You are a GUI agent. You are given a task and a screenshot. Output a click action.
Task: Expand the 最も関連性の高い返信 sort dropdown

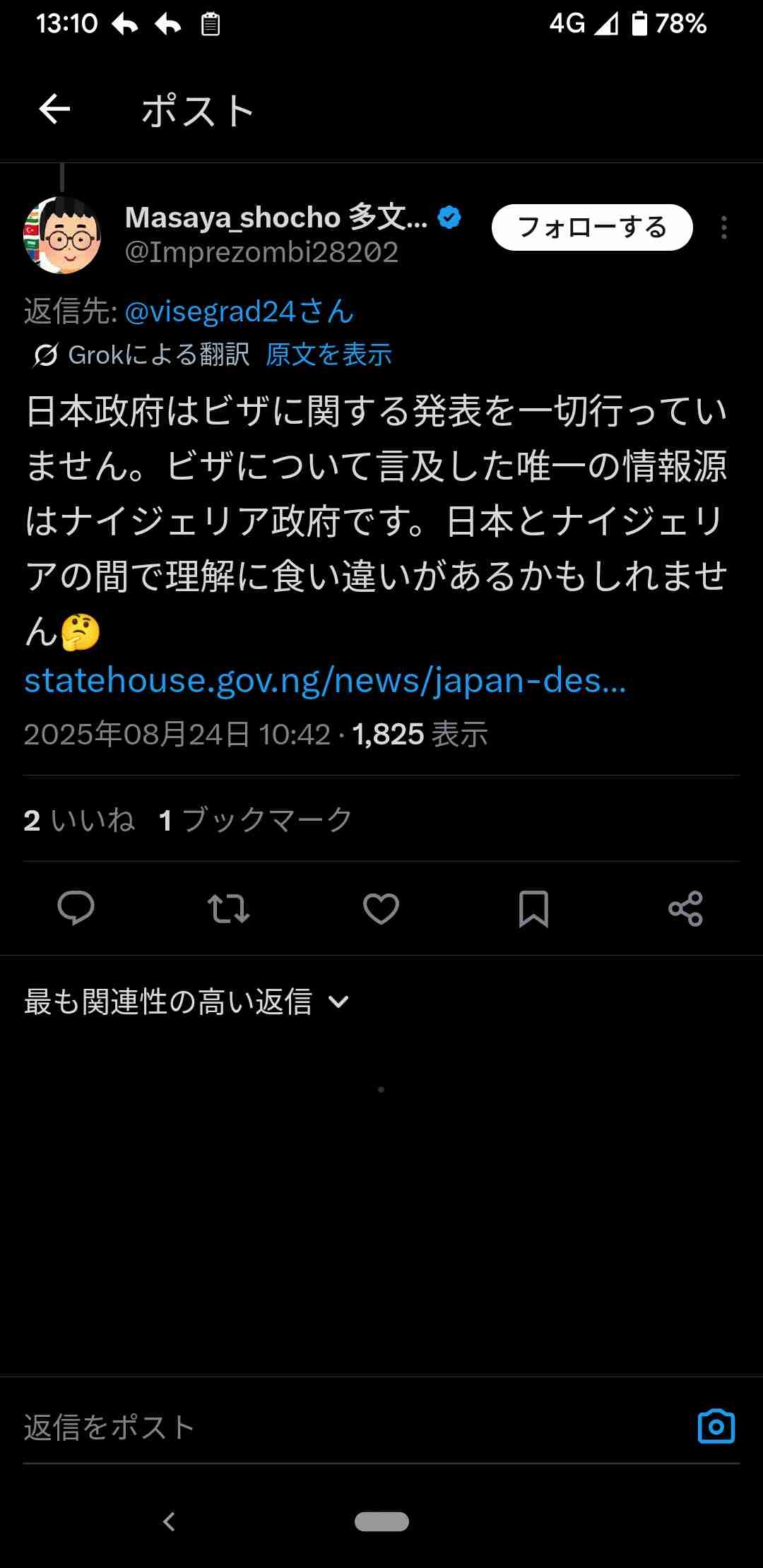187,1002
